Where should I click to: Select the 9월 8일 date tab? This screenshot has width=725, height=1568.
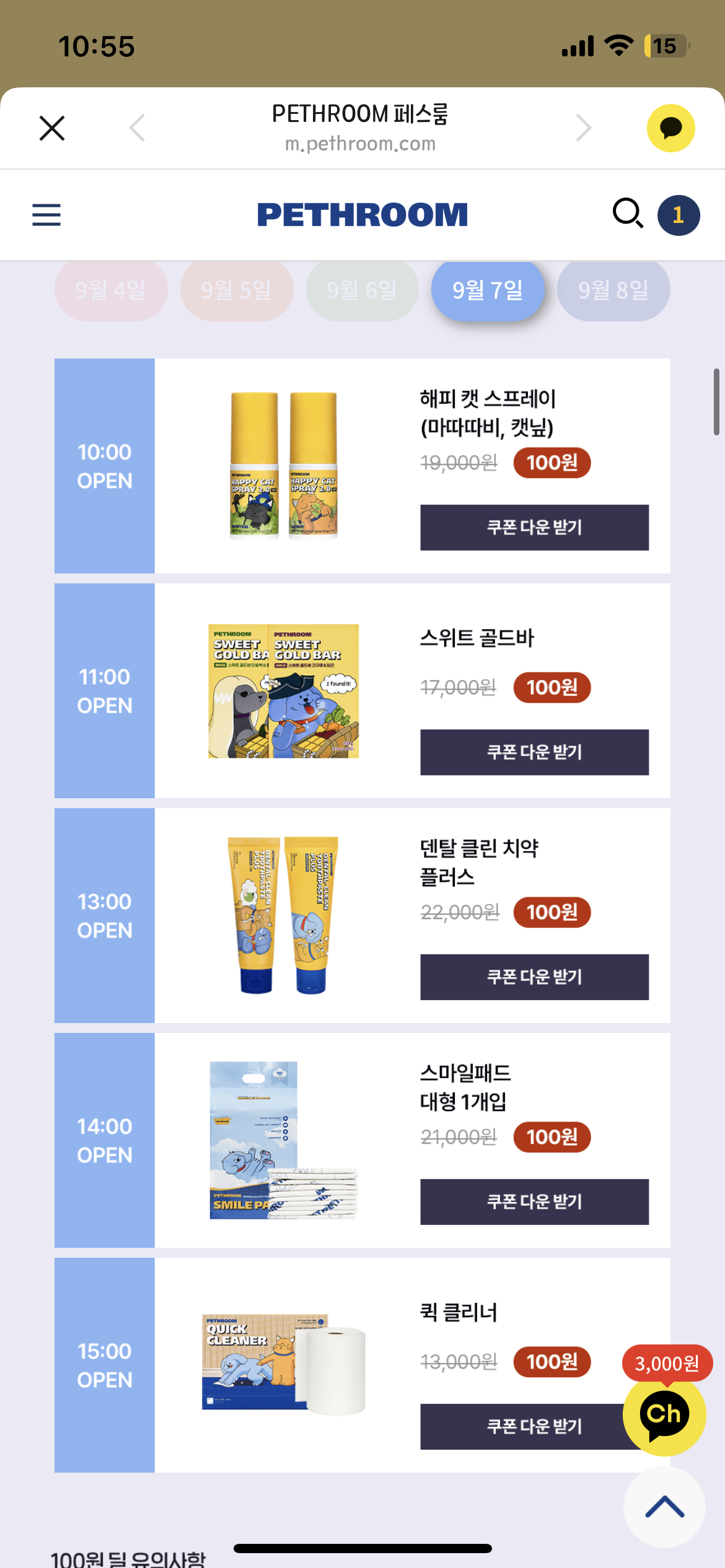tap(613, 290)
